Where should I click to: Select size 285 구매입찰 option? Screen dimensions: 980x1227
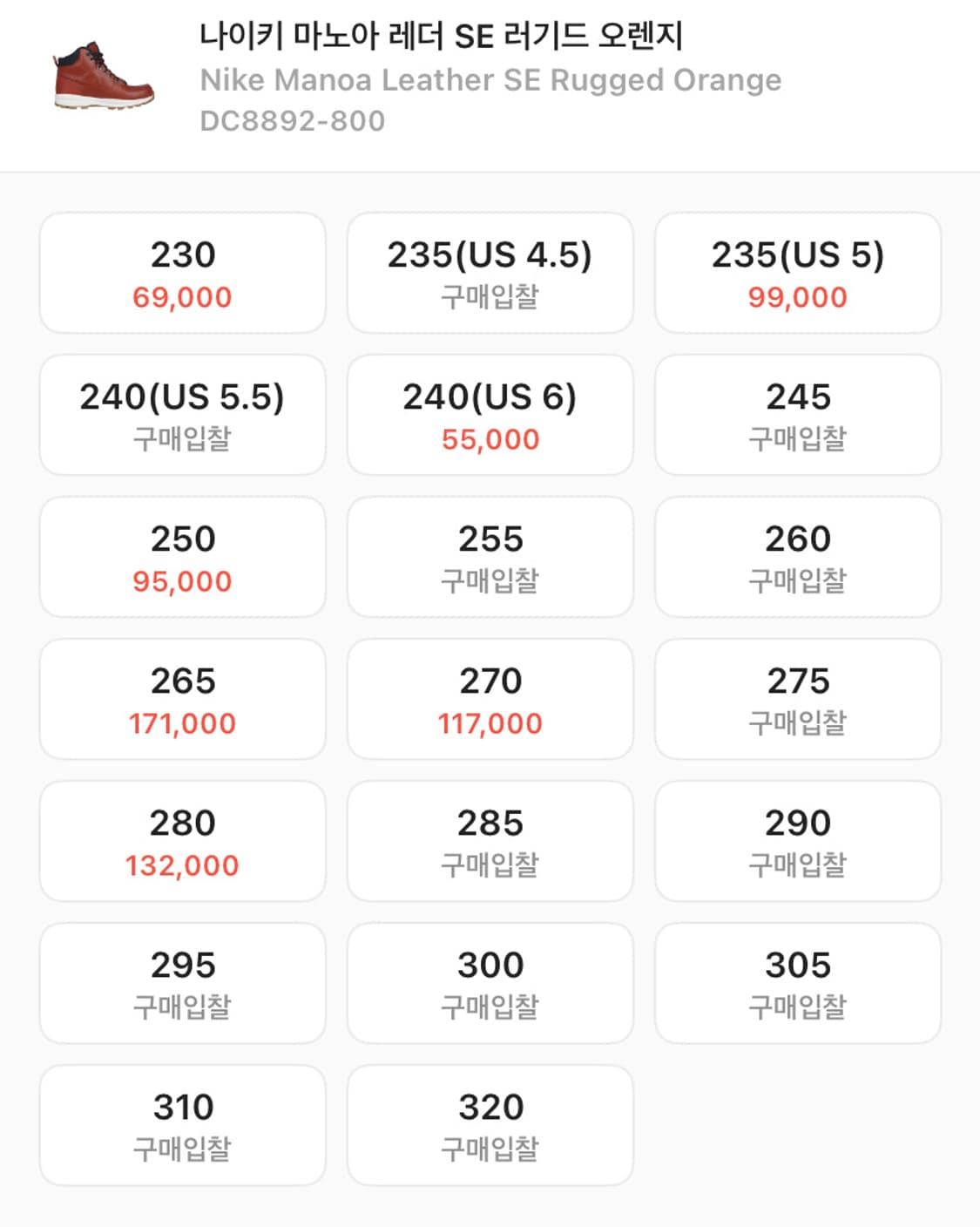tap(490, 840)
